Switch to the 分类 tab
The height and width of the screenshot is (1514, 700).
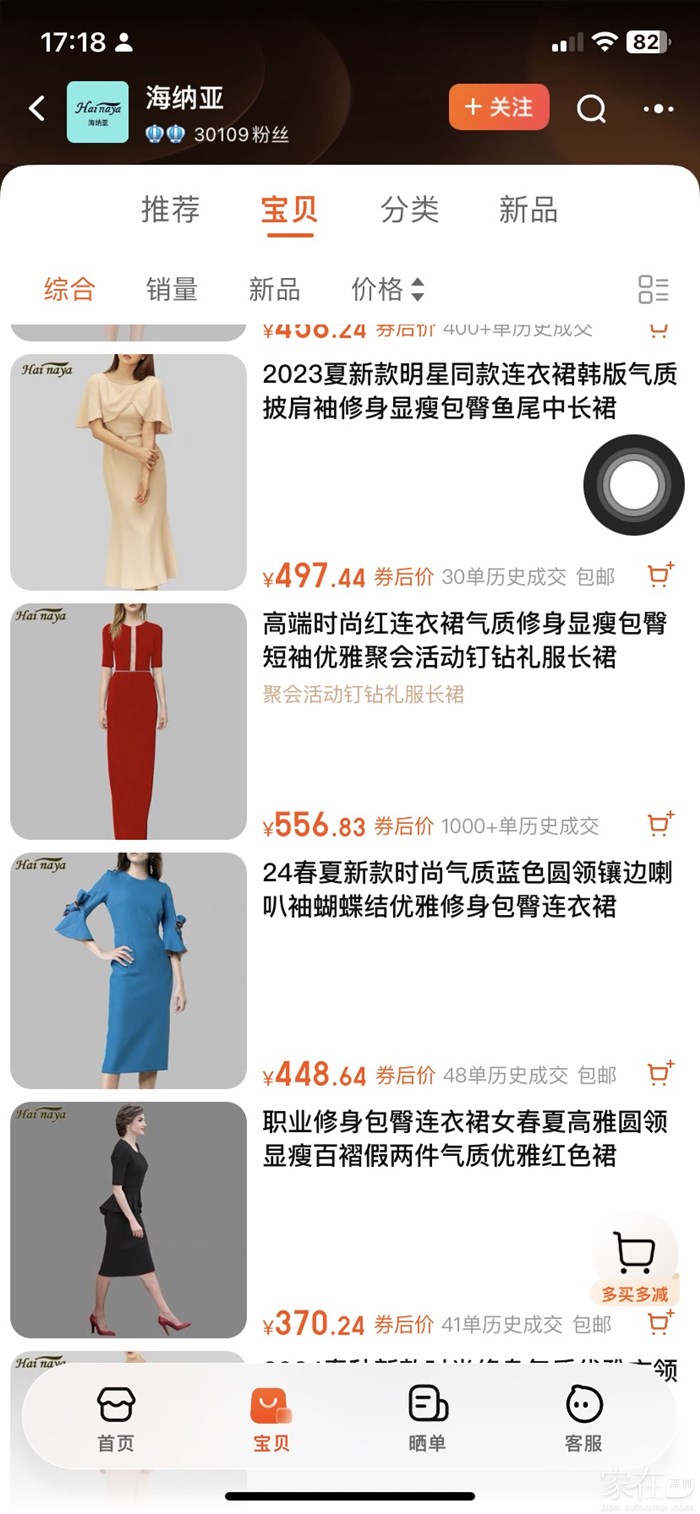click(410, 210)
